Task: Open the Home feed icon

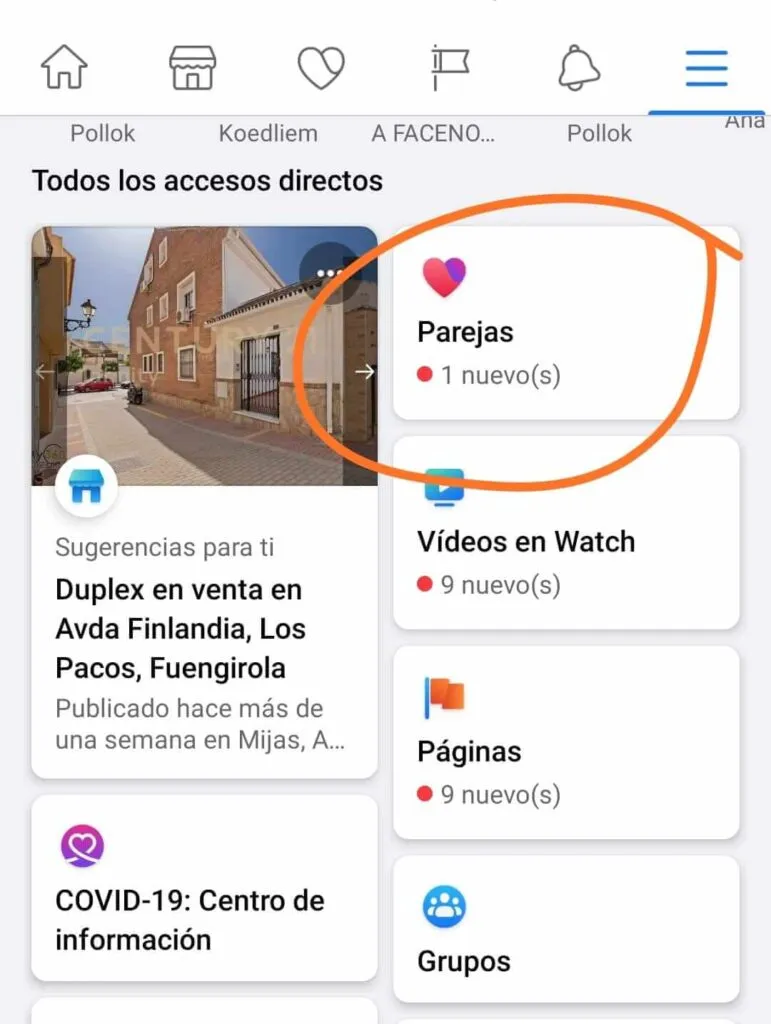Action: [x=64, y=68]
